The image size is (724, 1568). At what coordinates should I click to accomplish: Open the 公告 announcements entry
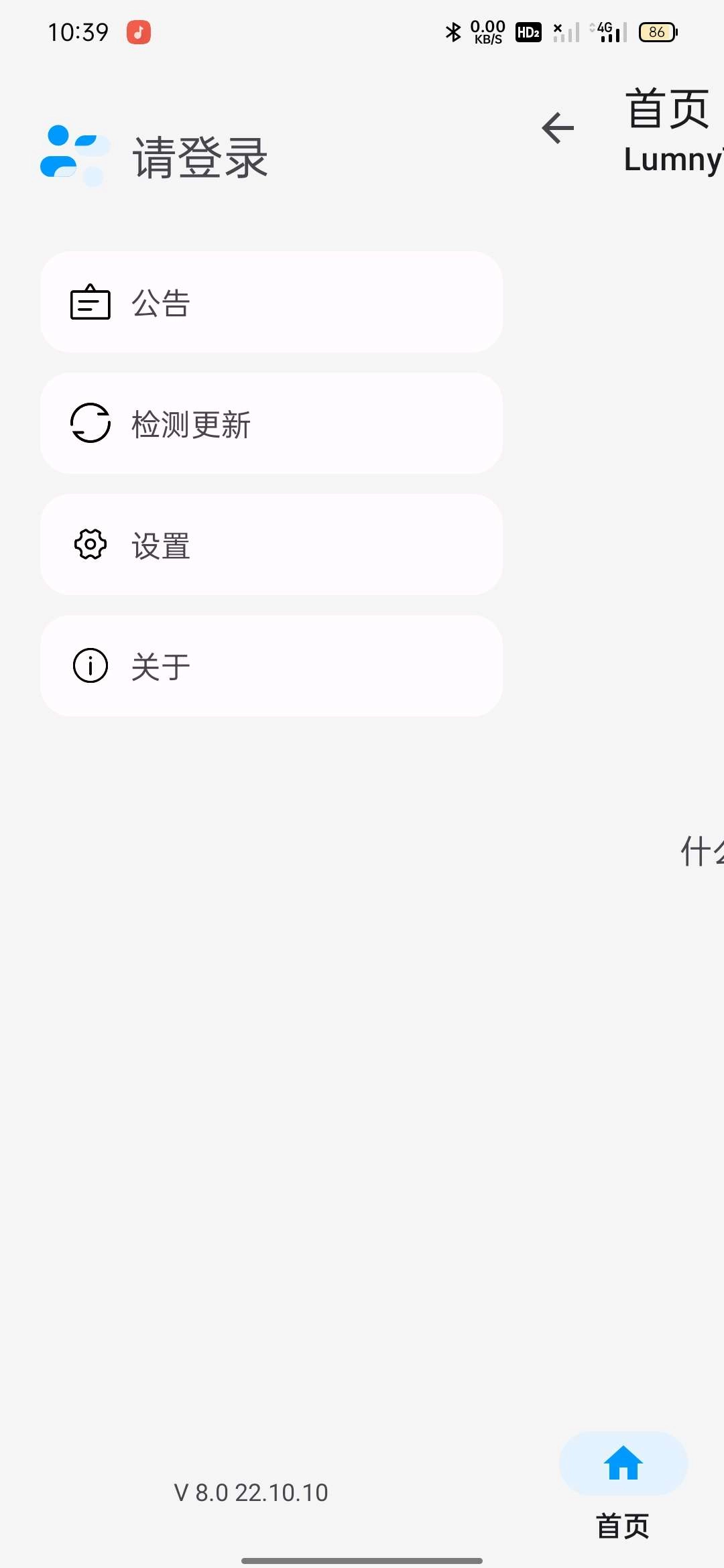(271, 303)
